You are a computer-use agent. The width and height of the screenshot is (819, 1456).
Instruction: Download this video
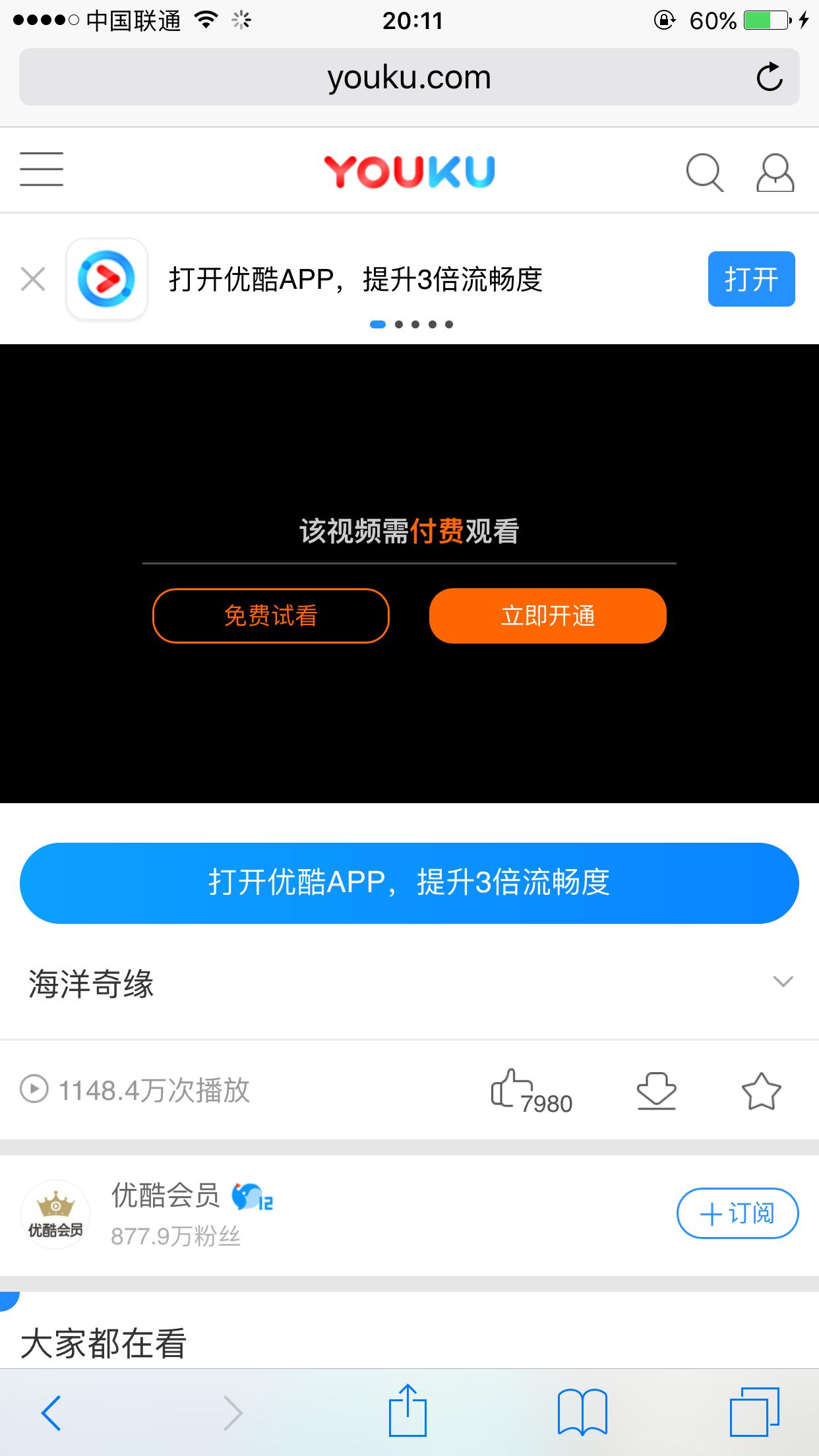[656, 1091]
